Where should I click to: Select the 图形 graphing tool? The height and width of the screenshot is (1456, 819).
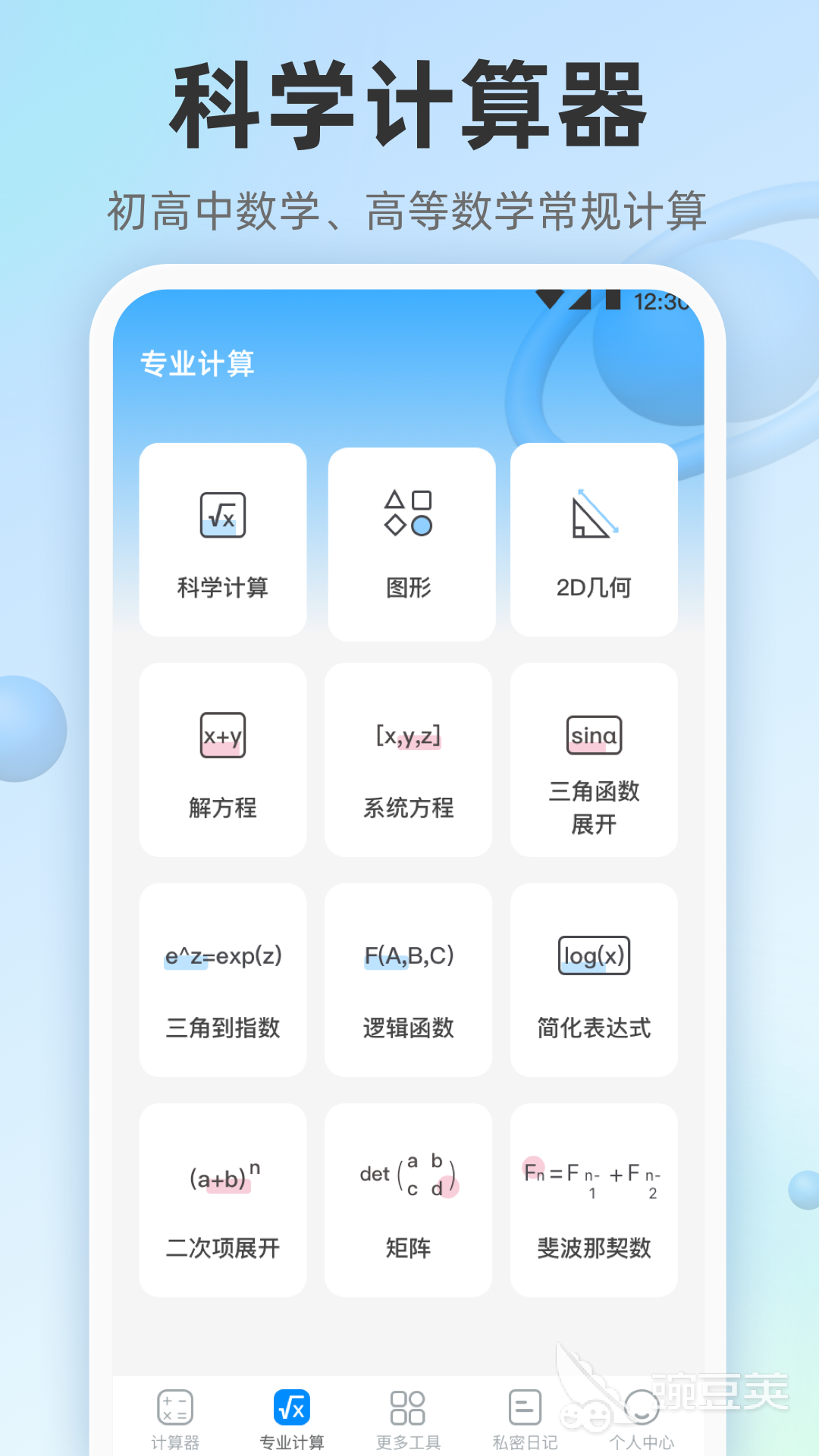click(x=409, y=539)
